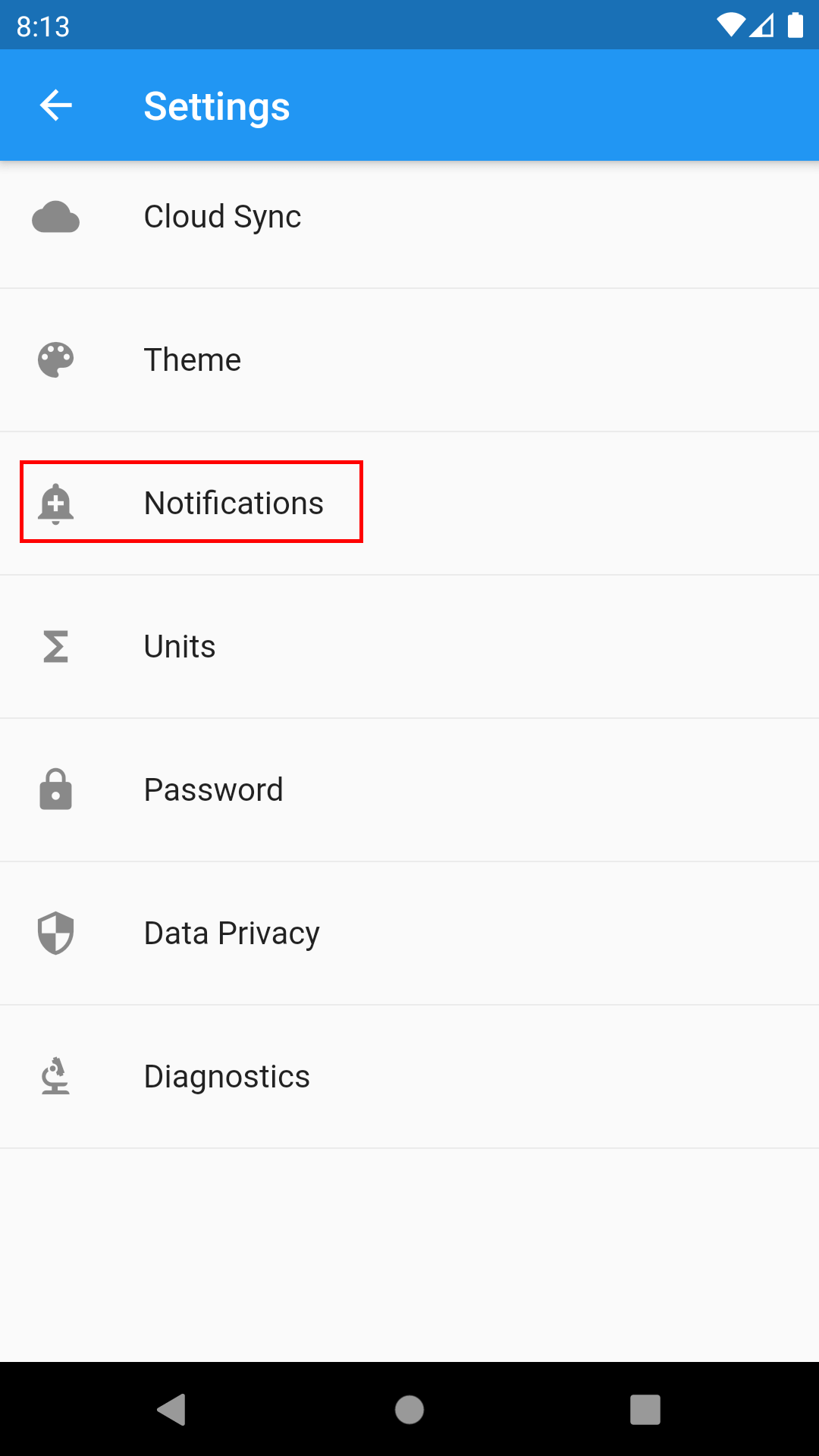
Task: Go back using the app bar arrow
Action: [x=56, y=105]
